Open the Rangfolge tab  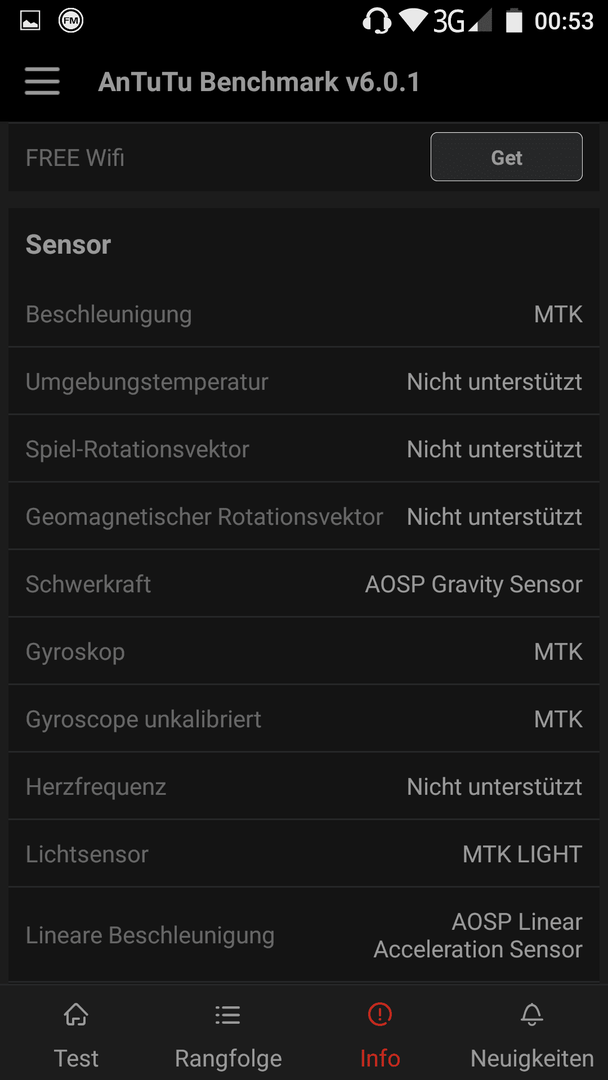(228, 1035)
